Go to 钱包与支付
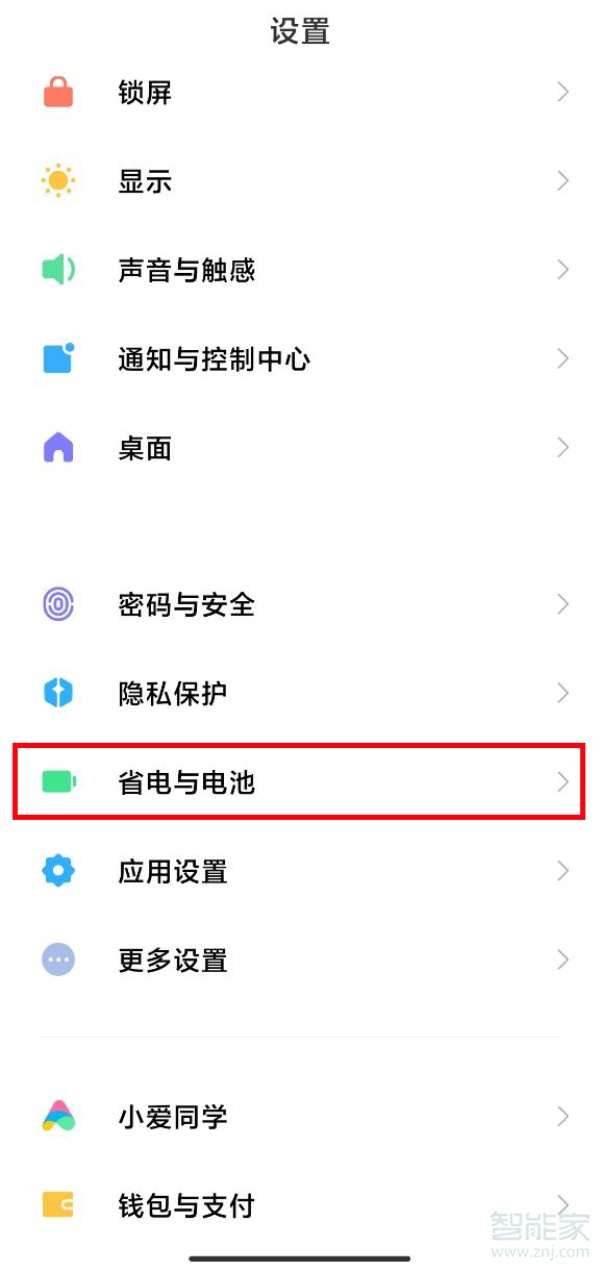Image resolution: width=600 pixels, height=1271 pixels. click(x=300, y=1205)
